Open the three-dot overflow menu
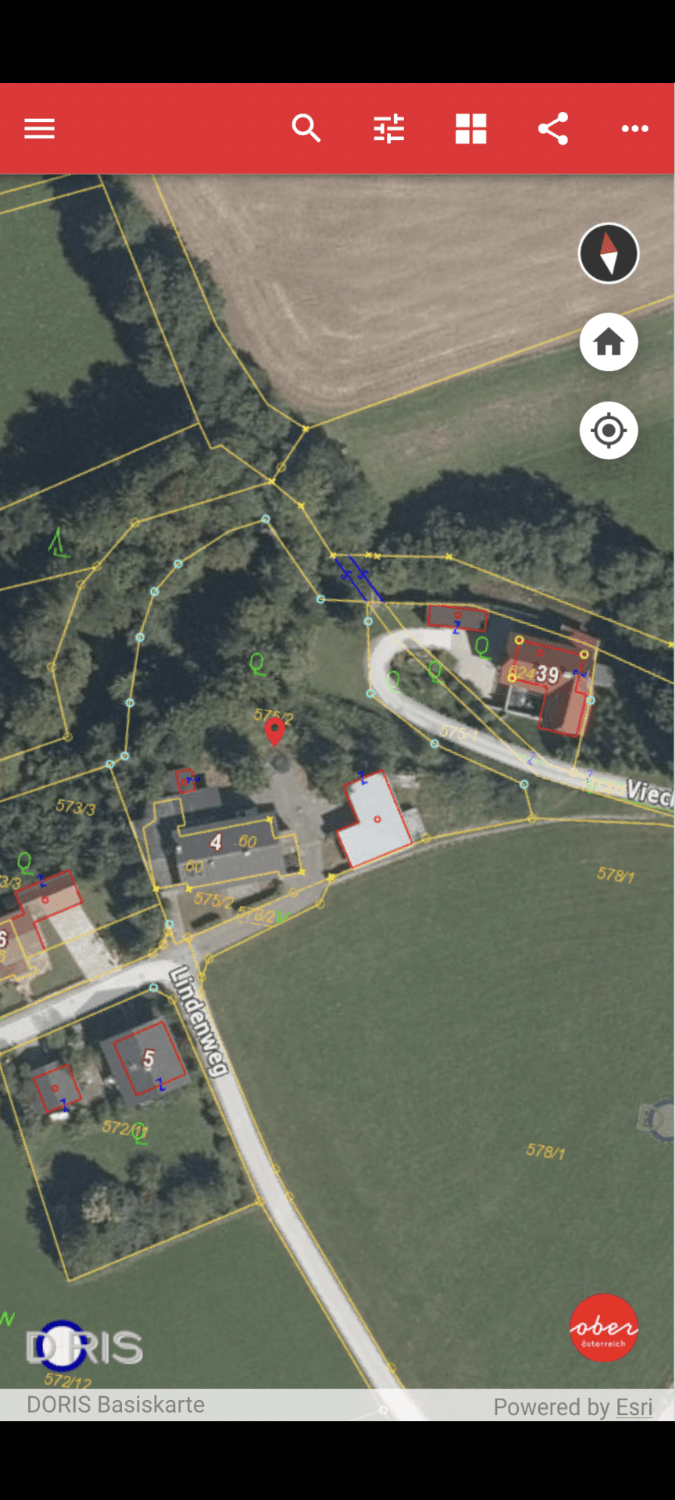The height and width of the screenshot is (1500, 675). 635,129
